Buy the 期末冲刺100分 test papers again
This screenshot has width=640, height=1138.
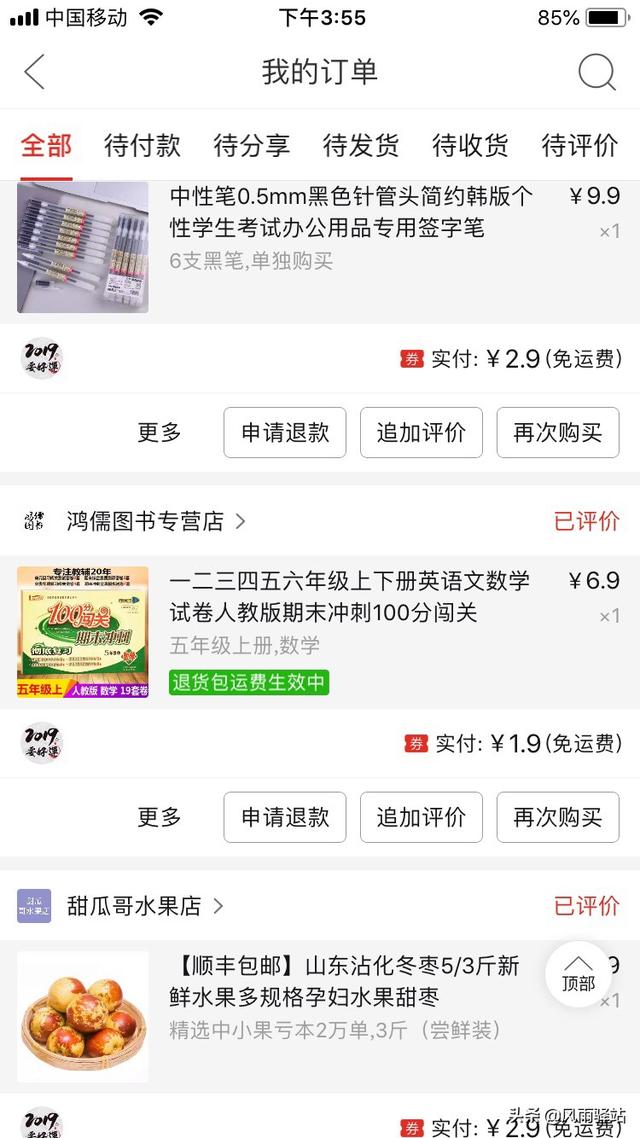pyautogui.click(x=558, y=817)
